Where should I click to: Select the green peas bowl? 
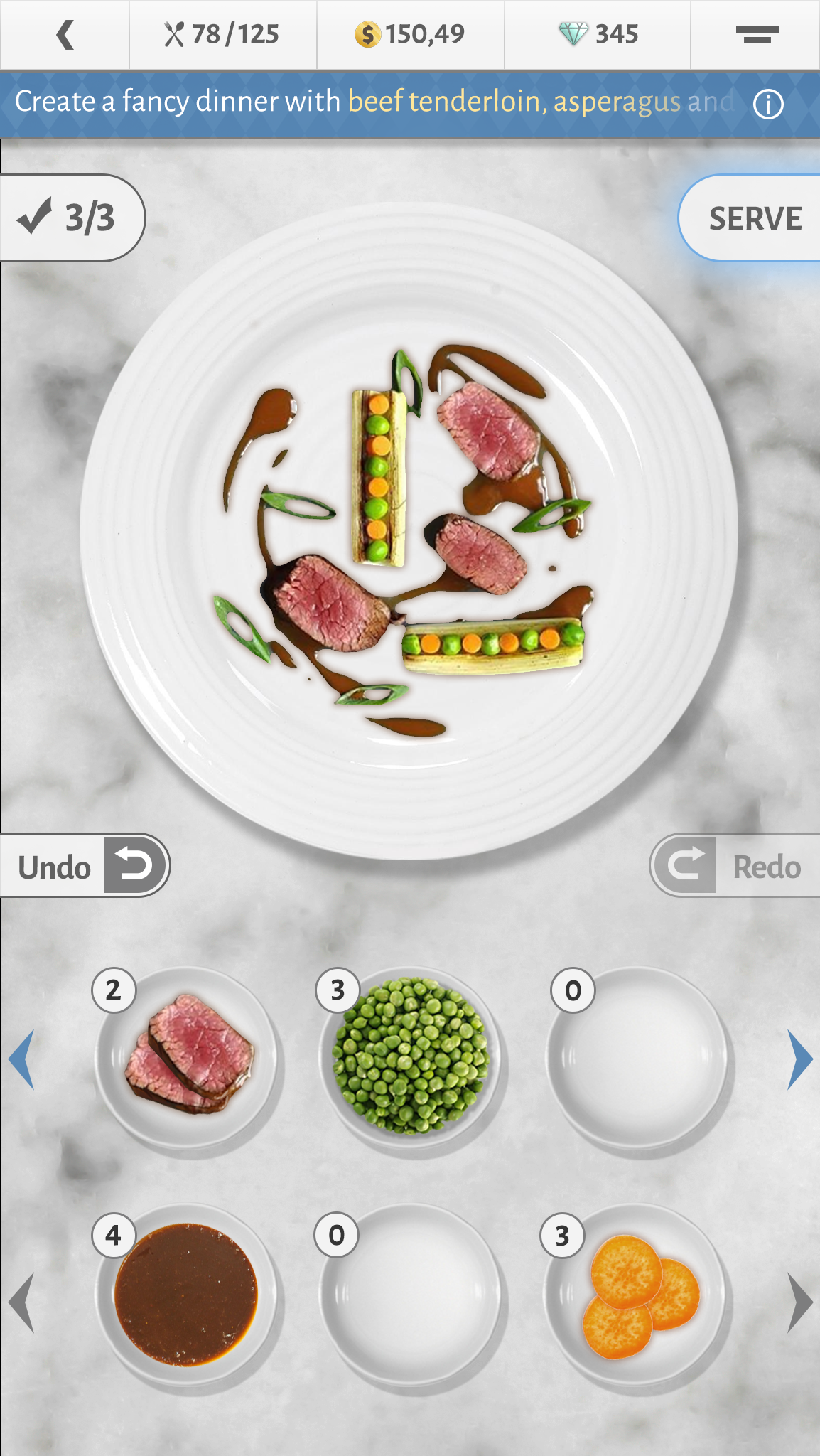411,1056
